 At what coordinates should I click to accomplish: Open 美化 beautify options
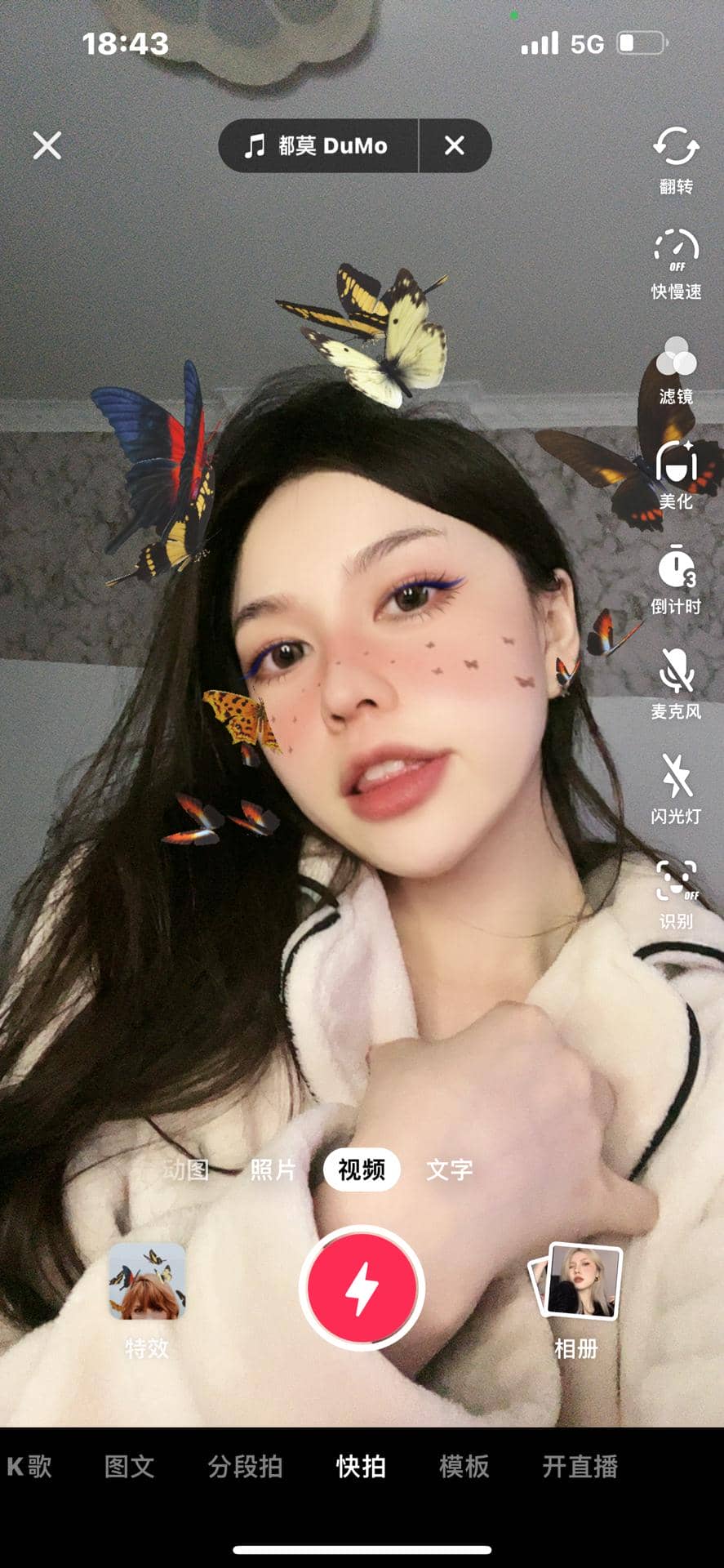click(676, 474)
